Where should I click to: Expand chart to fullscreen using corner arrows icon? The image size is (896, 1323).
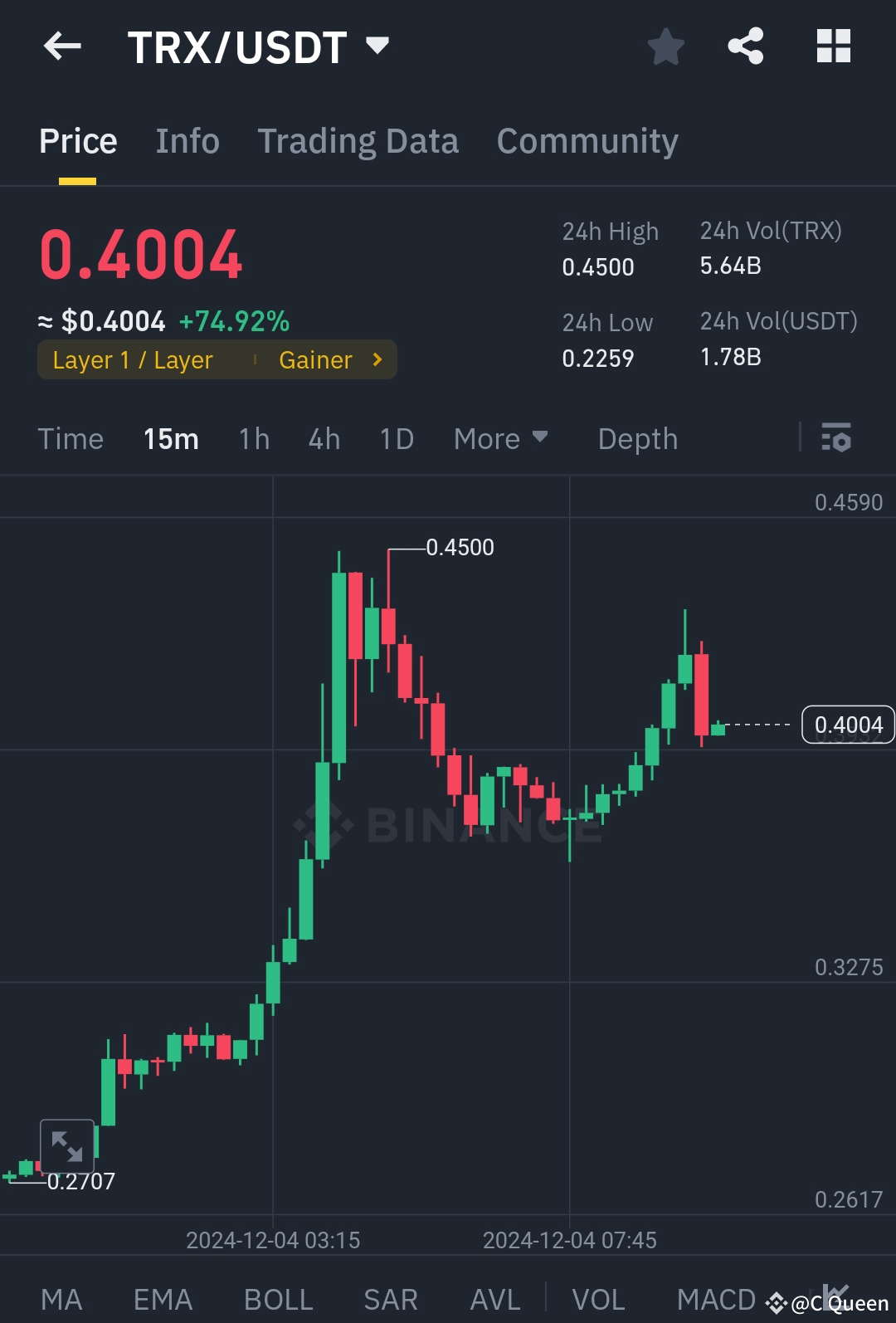coord(67,1148)
